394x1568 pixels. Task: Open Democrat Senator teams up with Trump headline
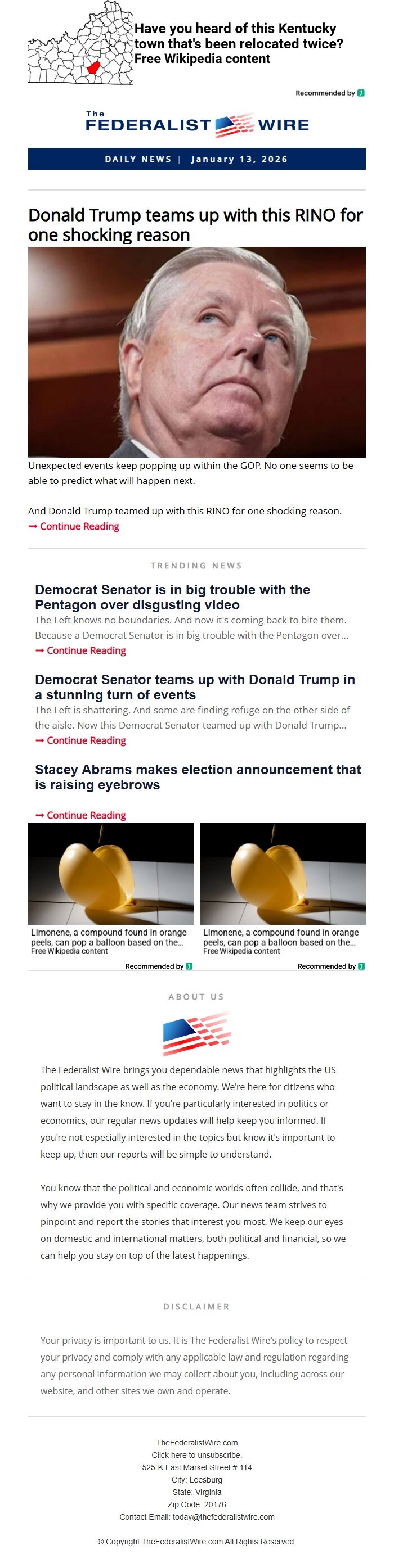coord(194,687)
